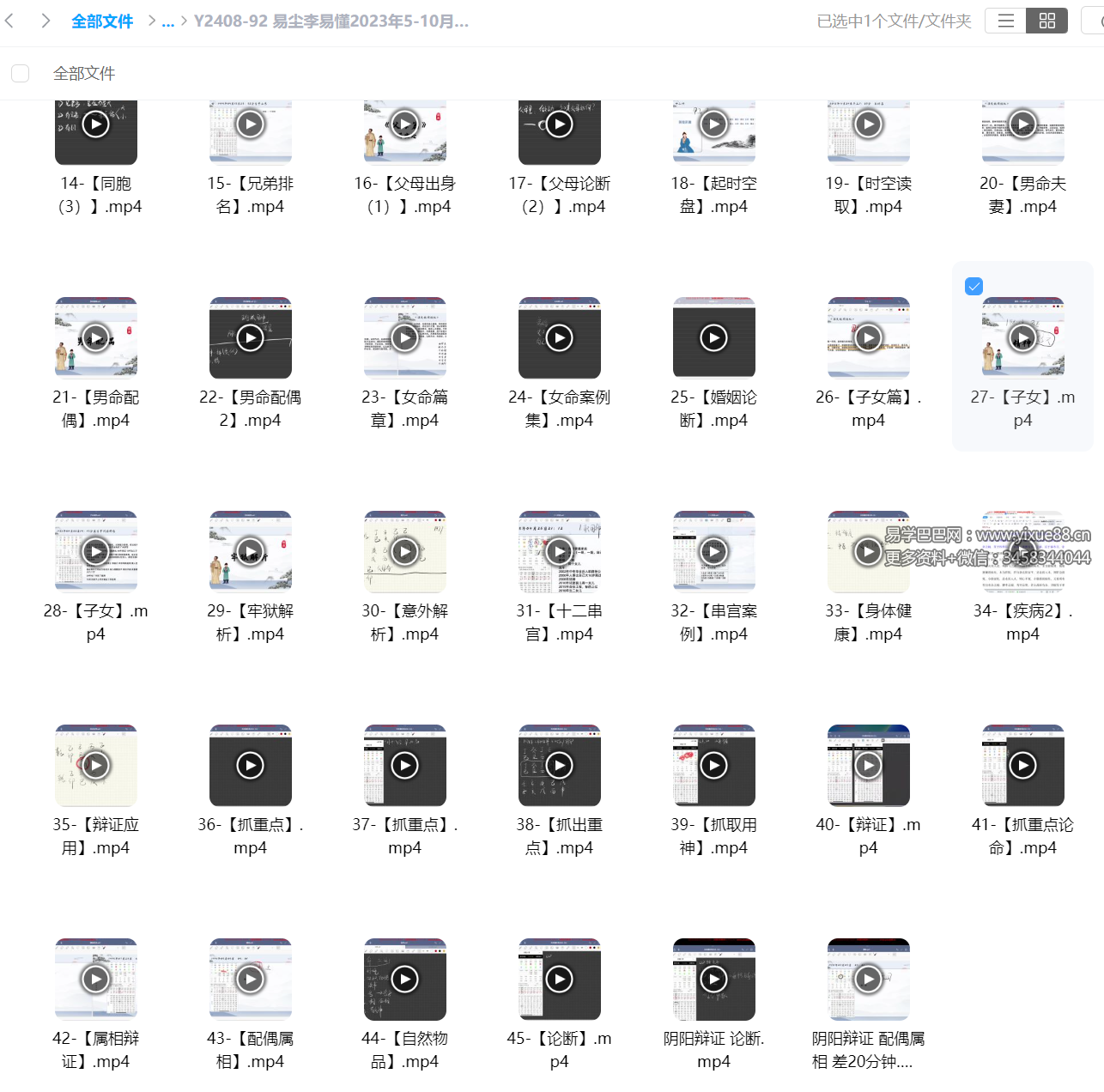1104x1092 pixels.
Task: Open the 阴阳辩证 论断.mp4 file
Action: tap(714, 979)
